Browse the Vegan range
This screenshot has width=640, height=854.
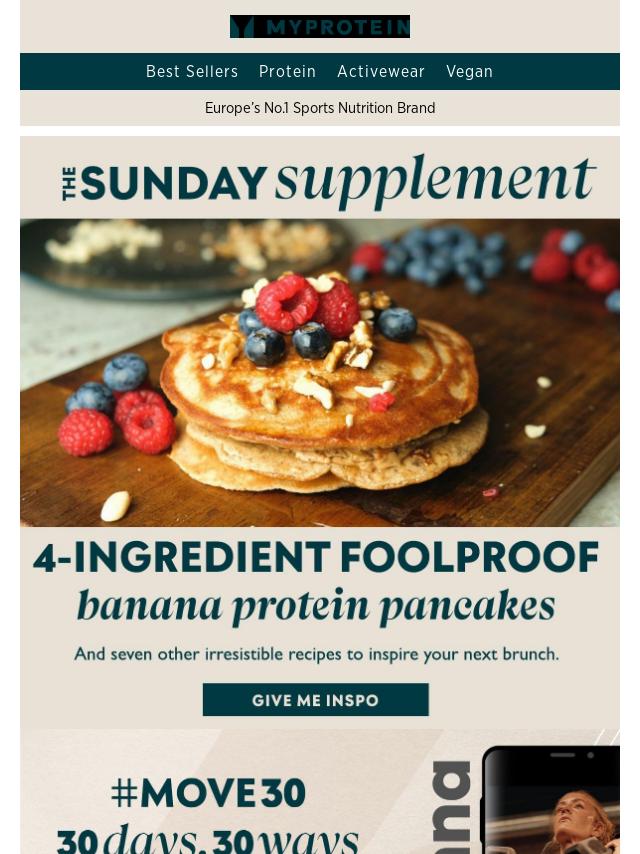tap(469, 72)
